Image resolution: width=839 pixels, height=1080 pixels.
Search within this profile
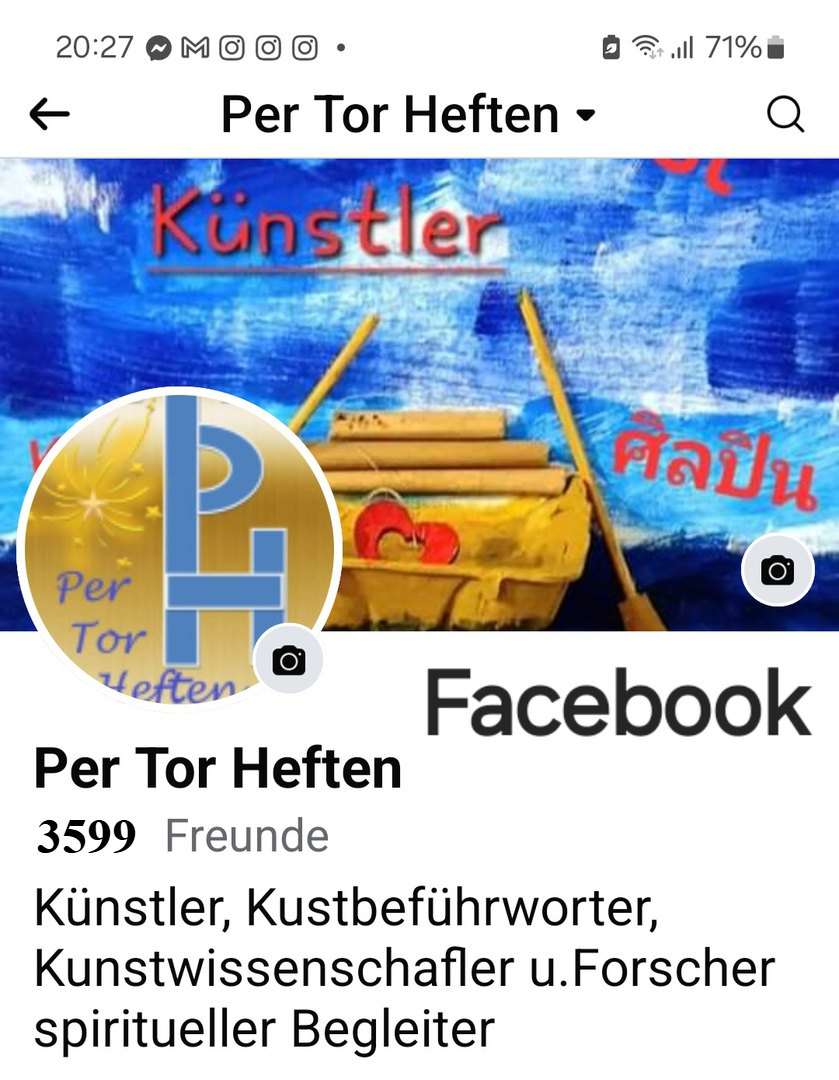[x=785, y=115]
